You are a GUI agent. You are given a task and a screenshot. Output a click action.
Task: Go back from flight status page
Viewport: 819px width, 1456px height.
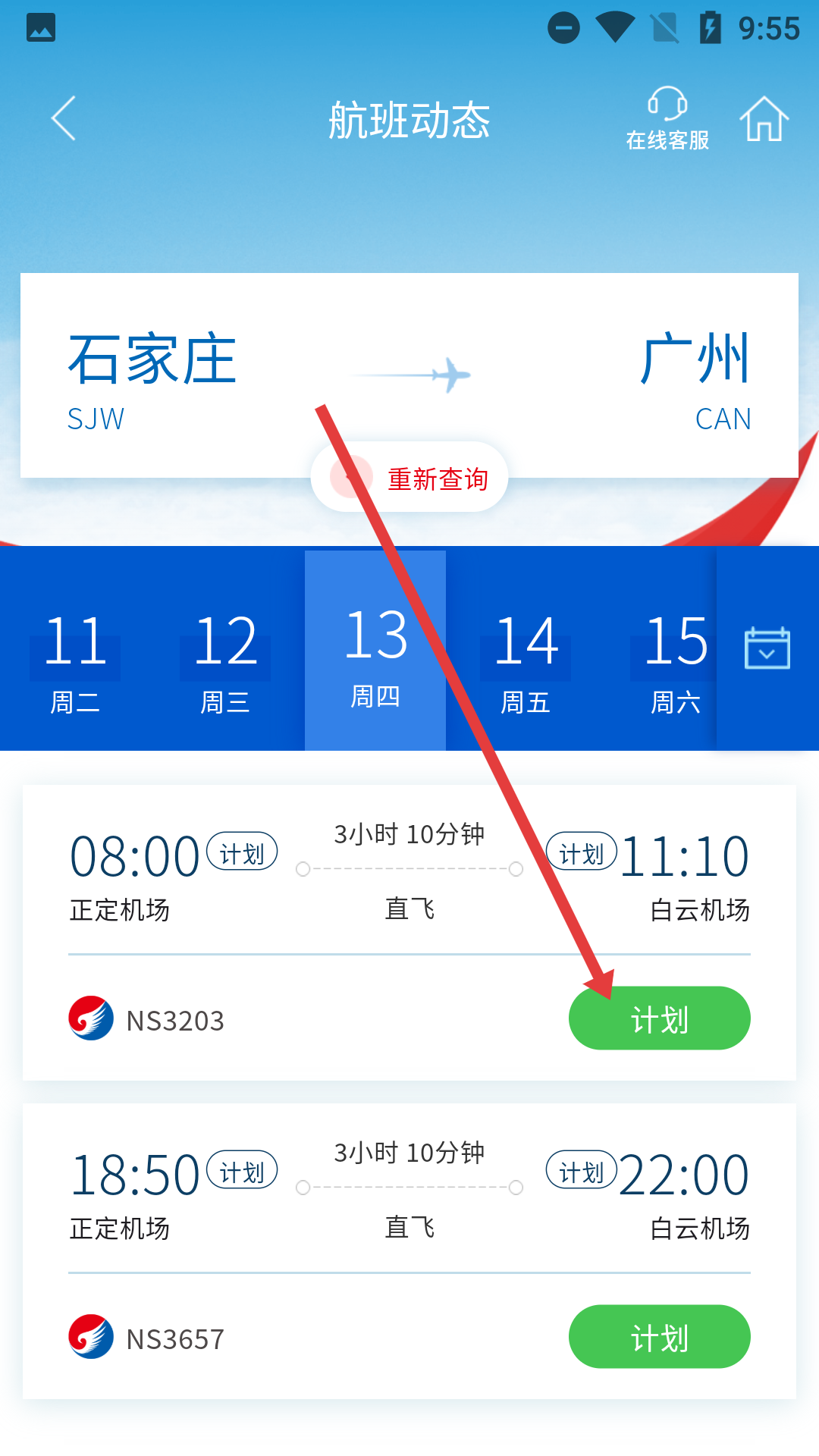click(x=64, y=119)
